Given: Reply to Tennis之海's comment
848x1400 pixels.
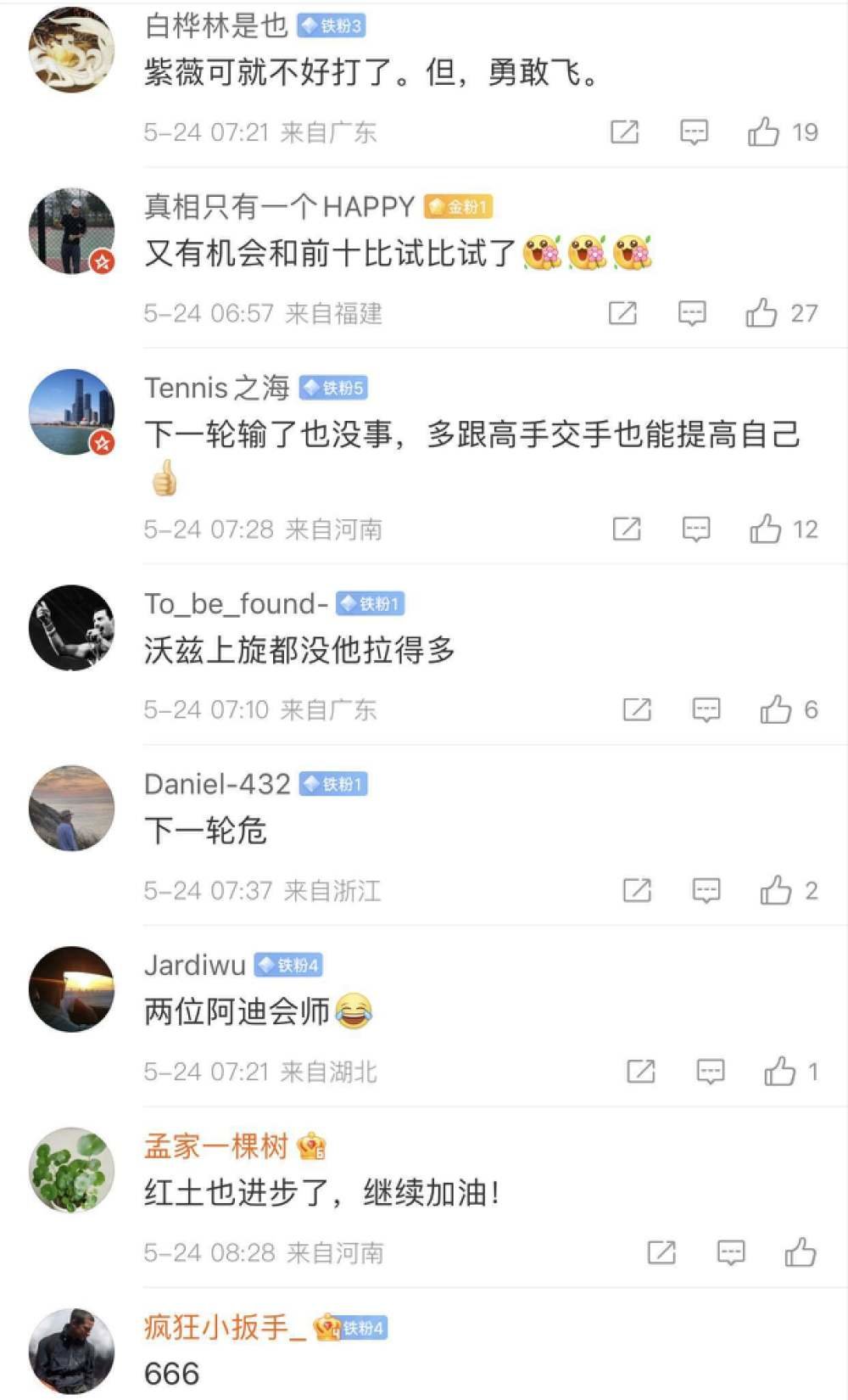Looking at the screenshot, I should [696, 529].
